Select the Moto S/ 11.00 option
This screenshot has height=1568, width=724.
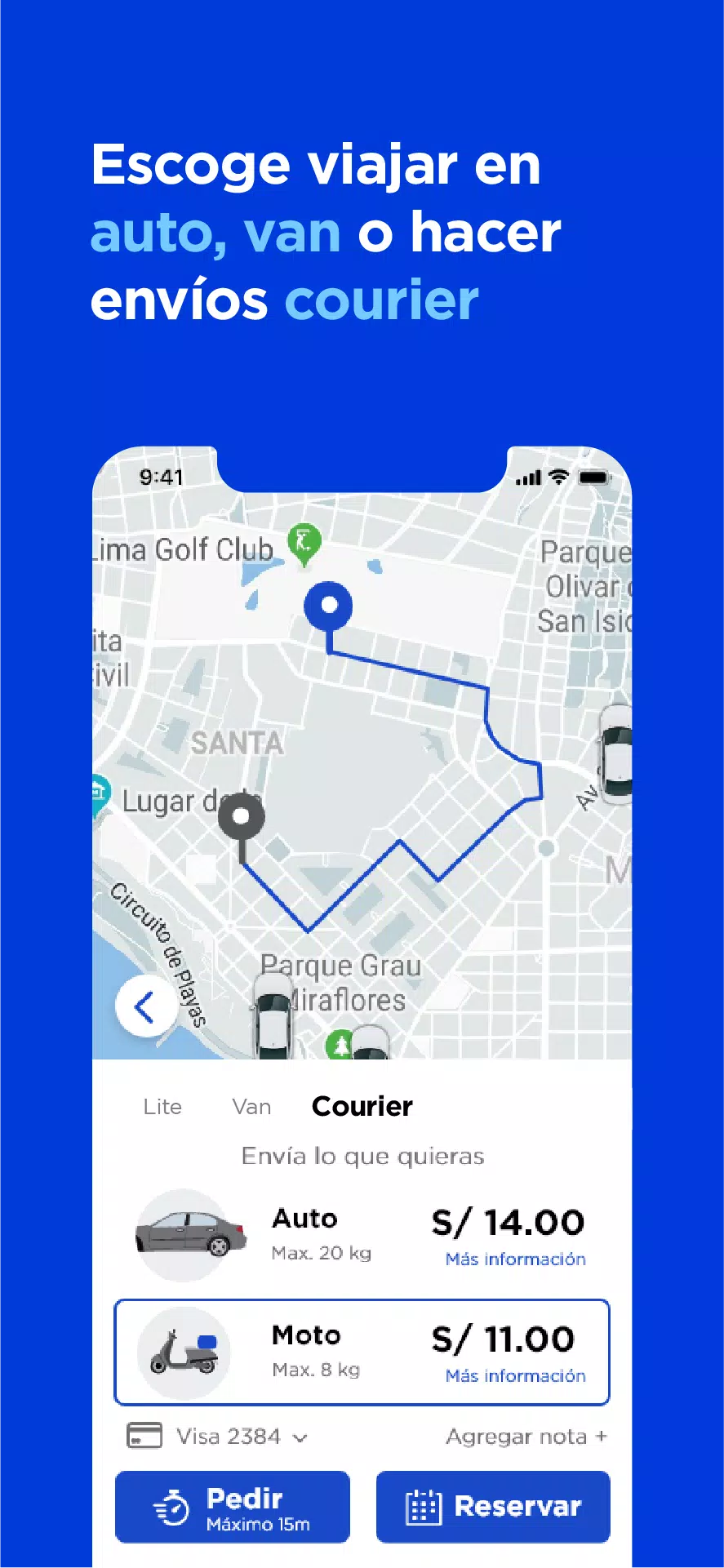tap(362, 1353)
